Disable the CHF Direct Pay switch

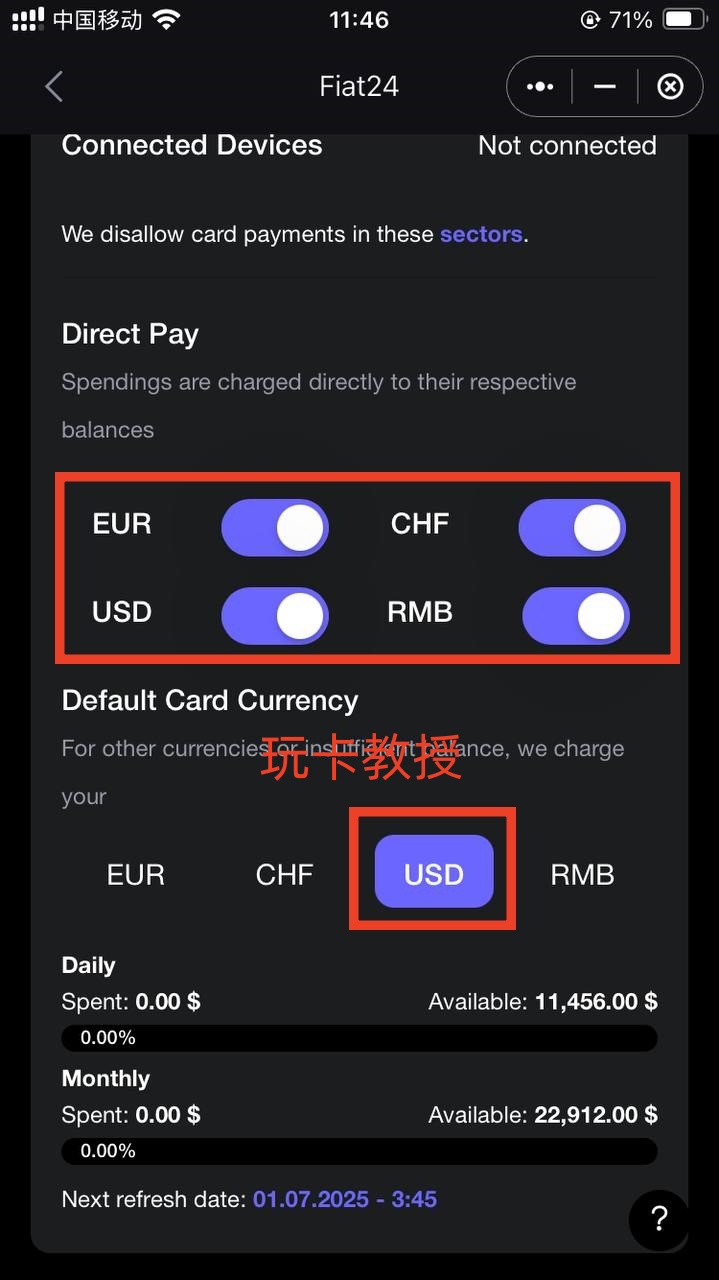[x=572, y=527]
